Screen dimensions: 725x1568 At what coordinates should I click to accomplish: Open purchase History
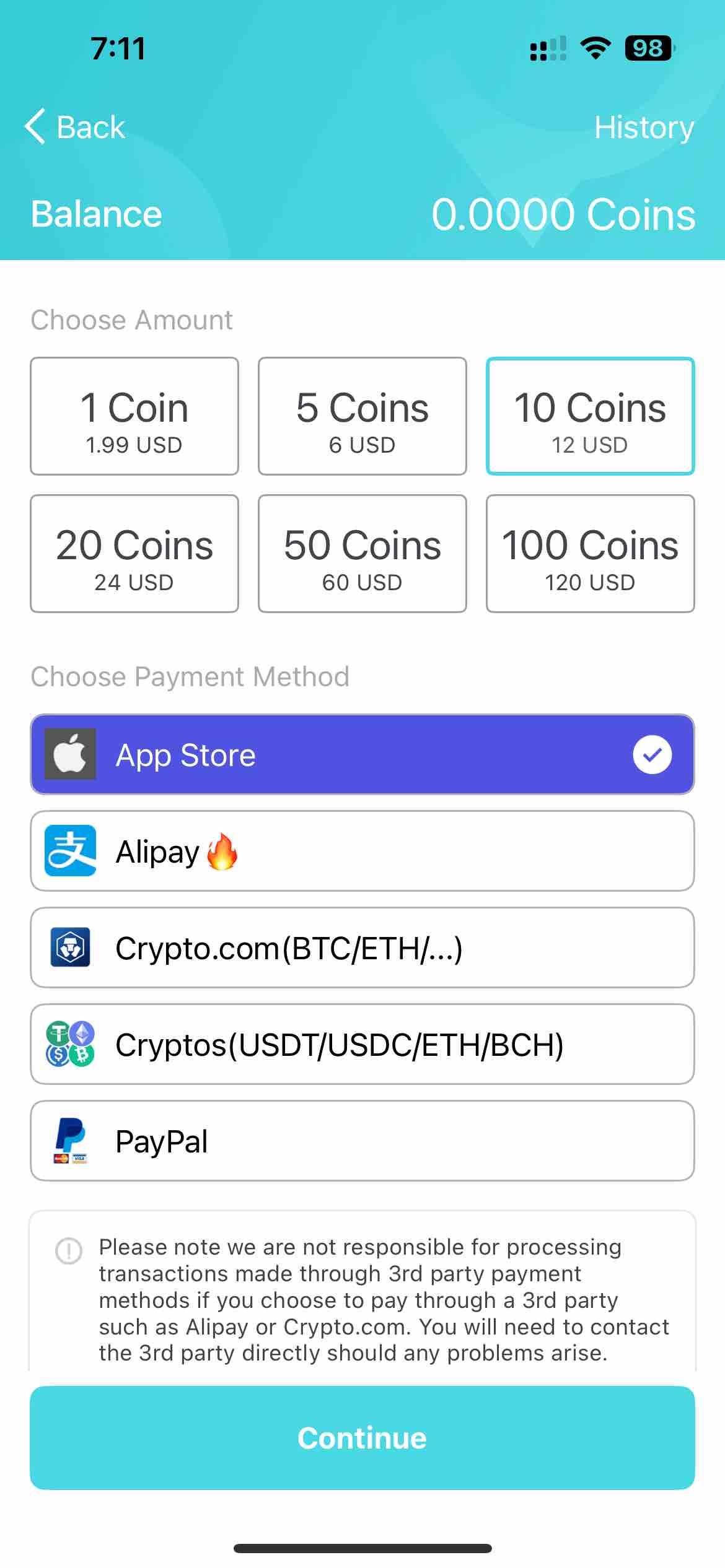643,127
